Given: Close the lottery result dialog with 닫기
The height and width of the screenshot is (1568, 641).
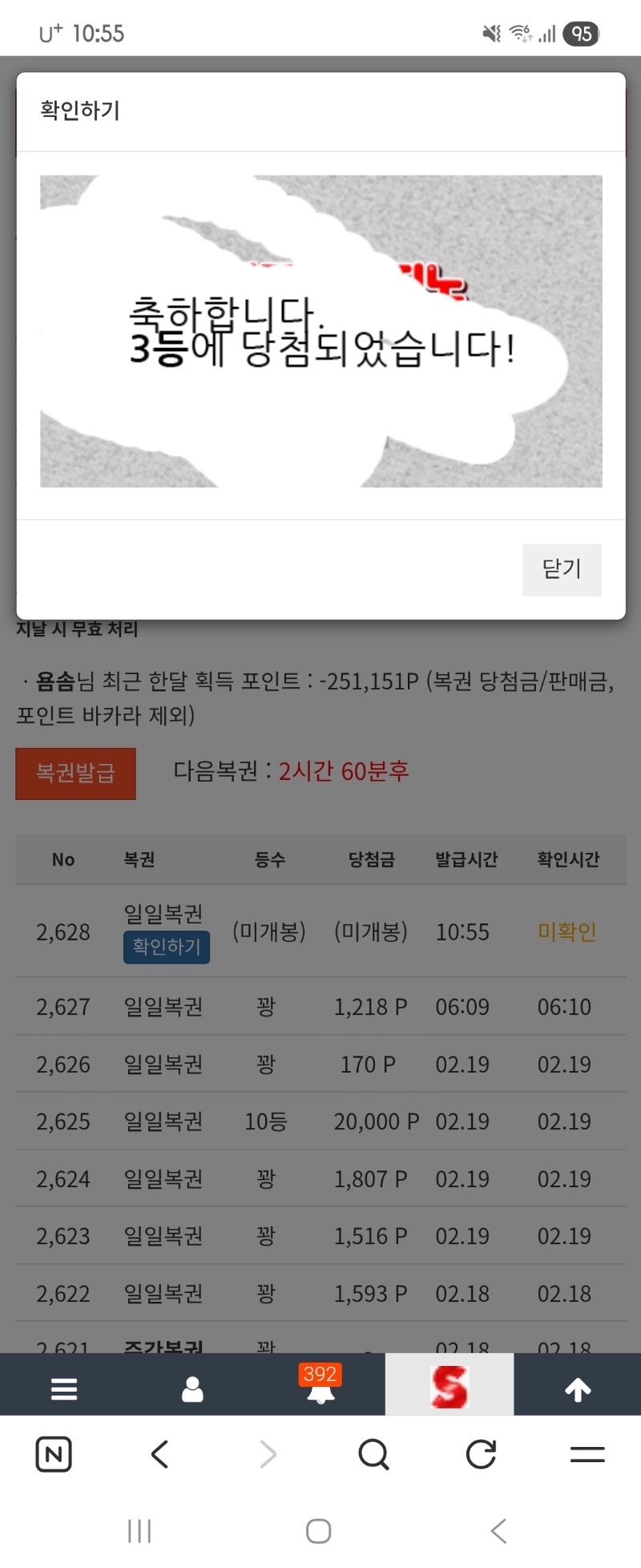Looking at the screenshot, I should tap(561, 570).
